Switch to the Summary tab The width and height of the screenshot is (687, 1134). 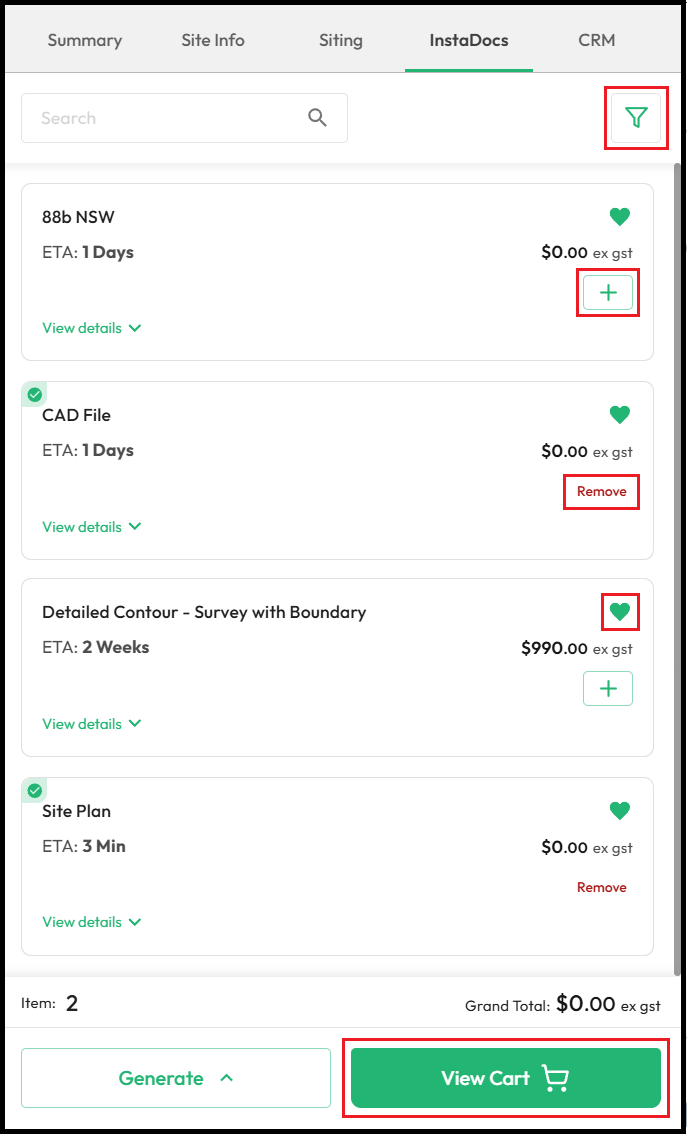pyautogui.click(x=85, y=40)
